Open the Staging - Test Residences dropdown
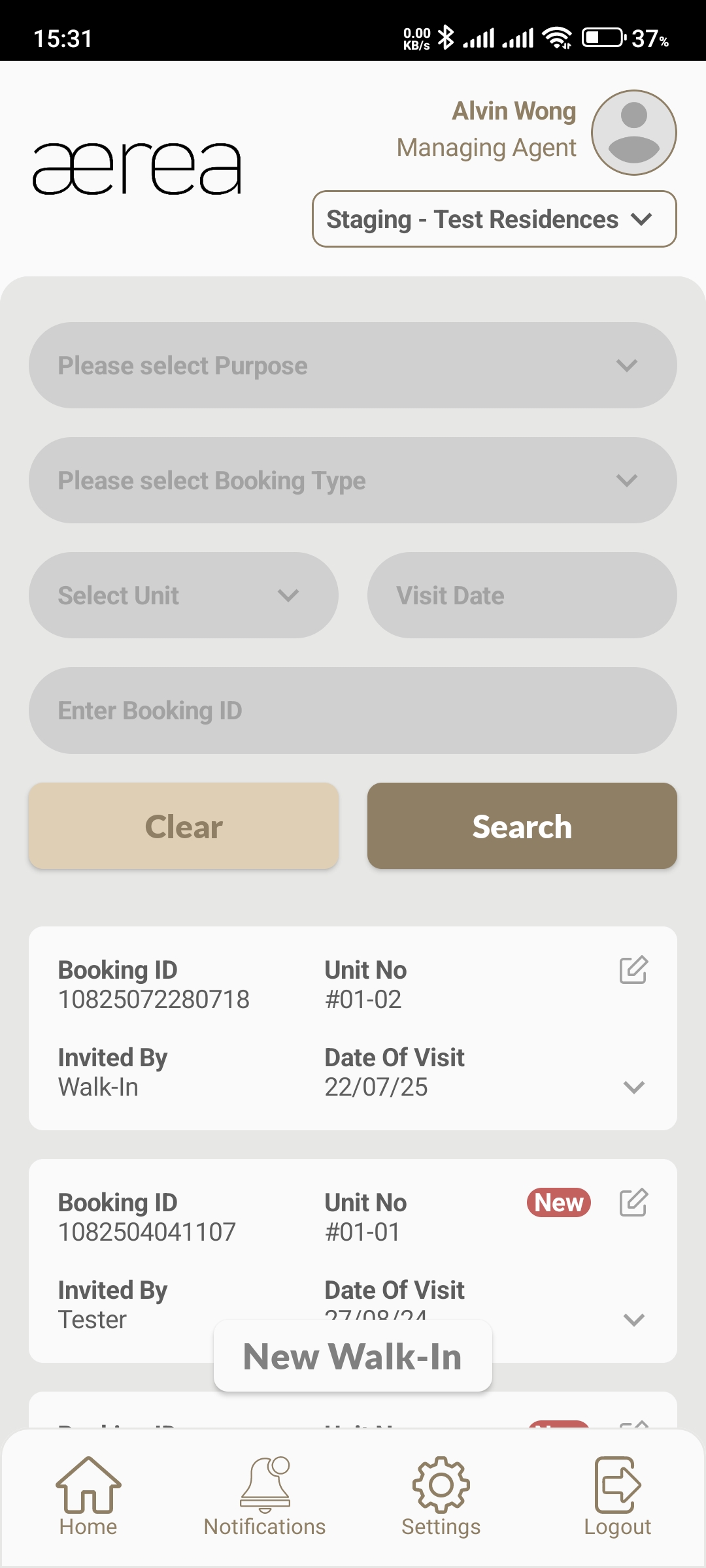 tap(494, 220)
